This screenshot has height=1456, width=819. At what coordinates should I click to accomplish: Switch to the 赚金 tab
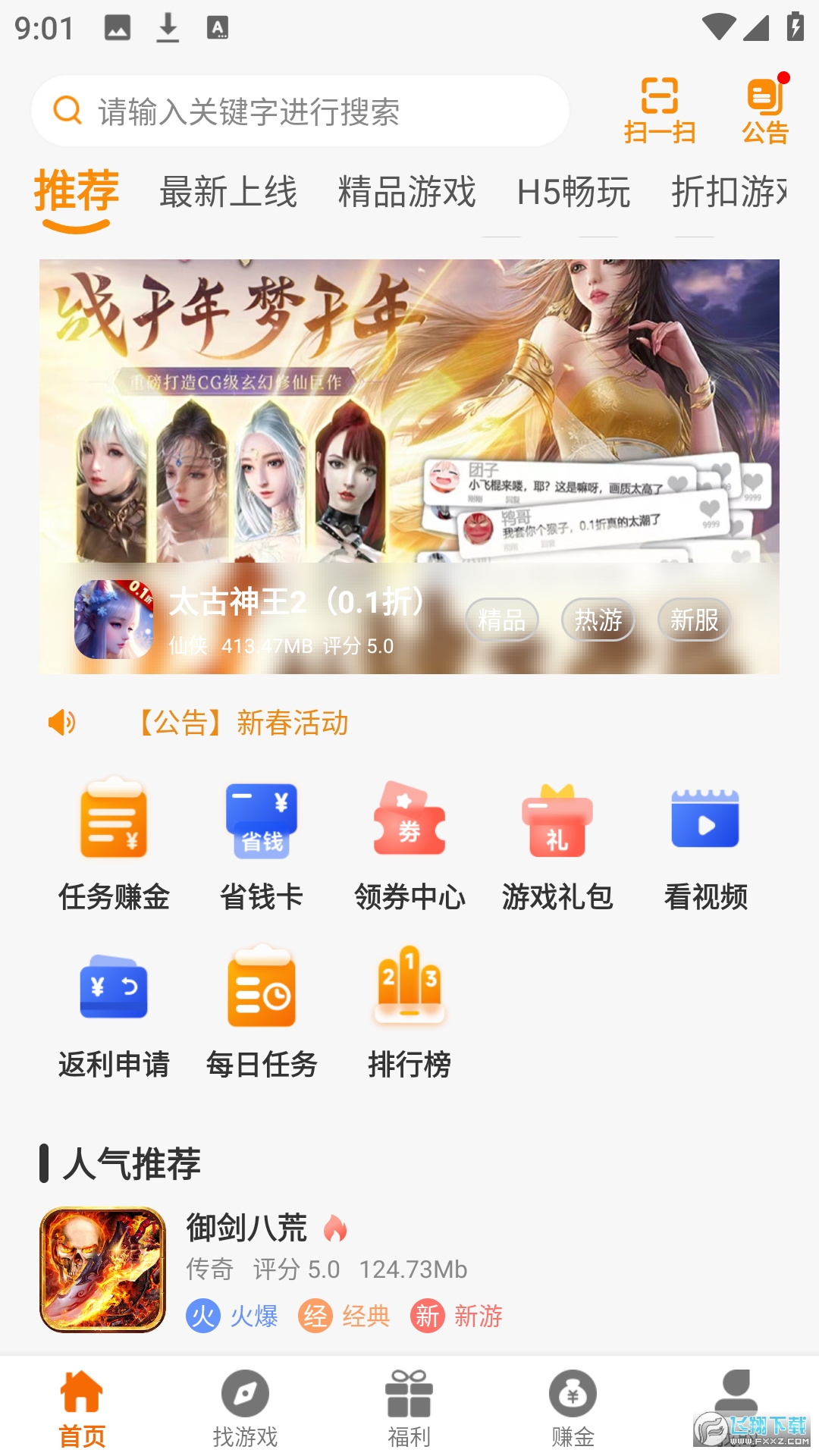(x=573, y=1408)
